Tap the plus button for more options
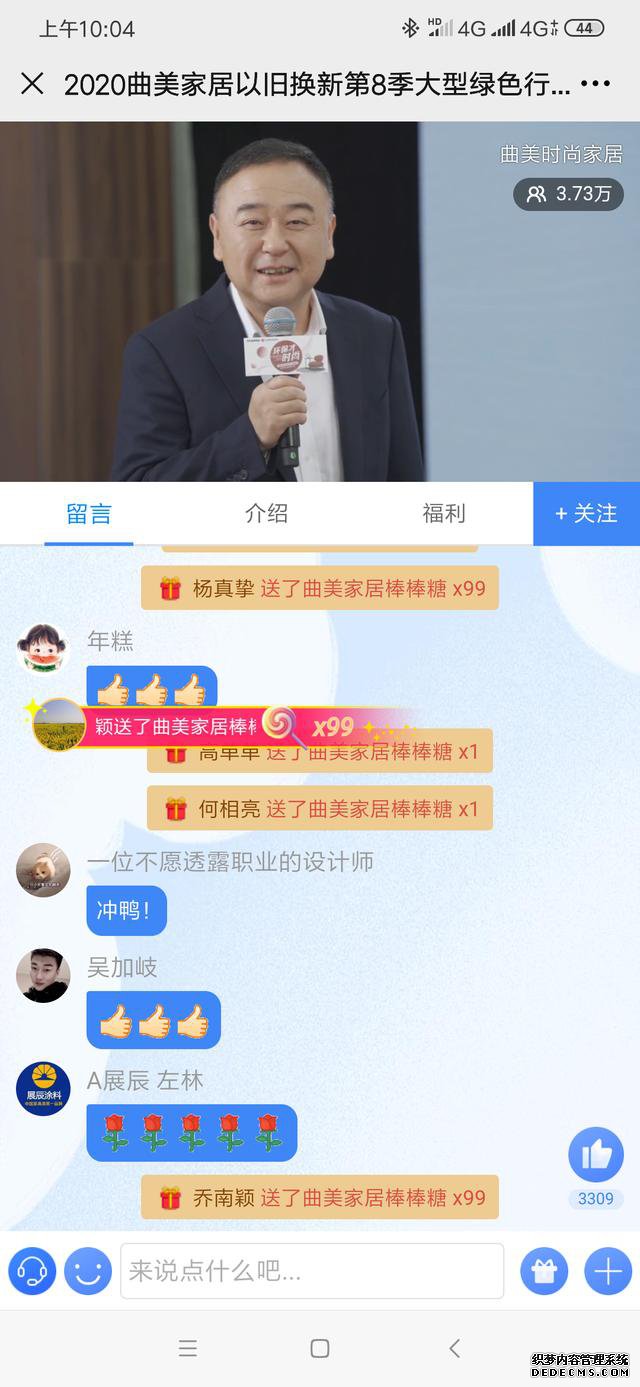 pyautogui.click(x=607, y=1272)
